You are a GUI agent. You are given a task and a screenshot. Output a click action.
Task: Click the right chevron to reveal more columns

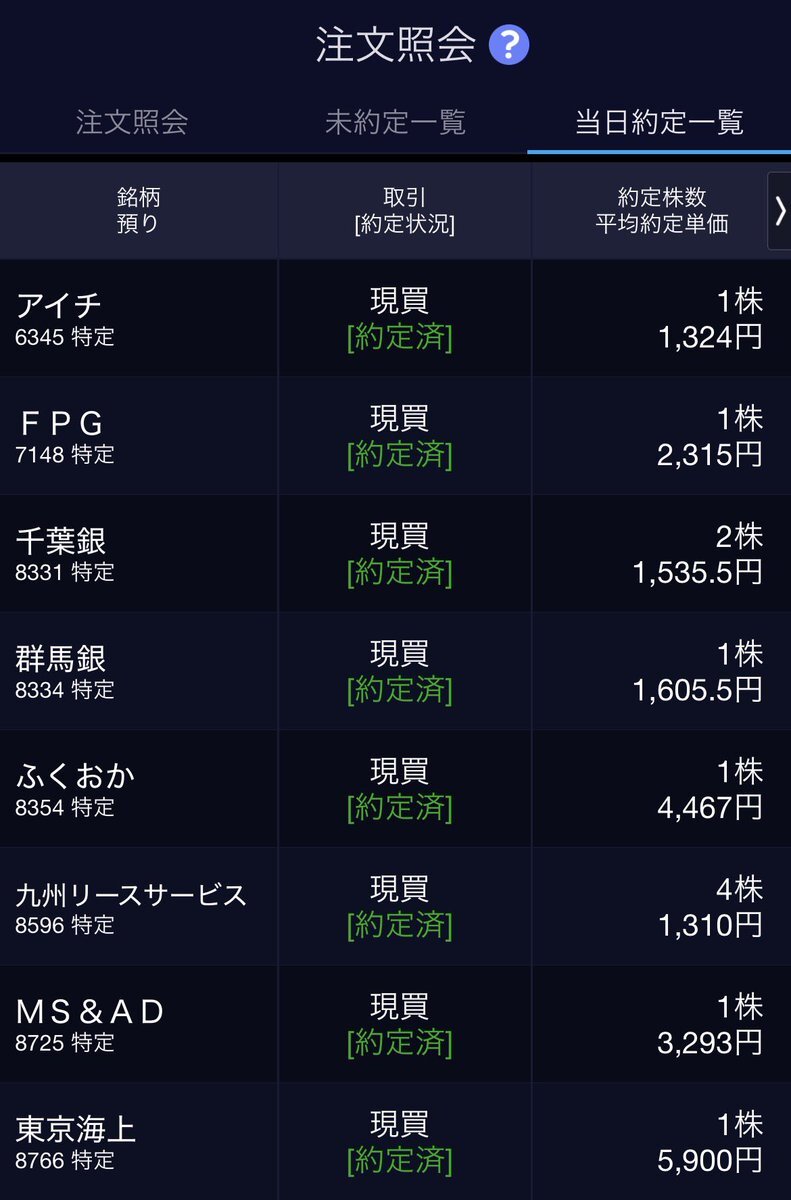781,210
